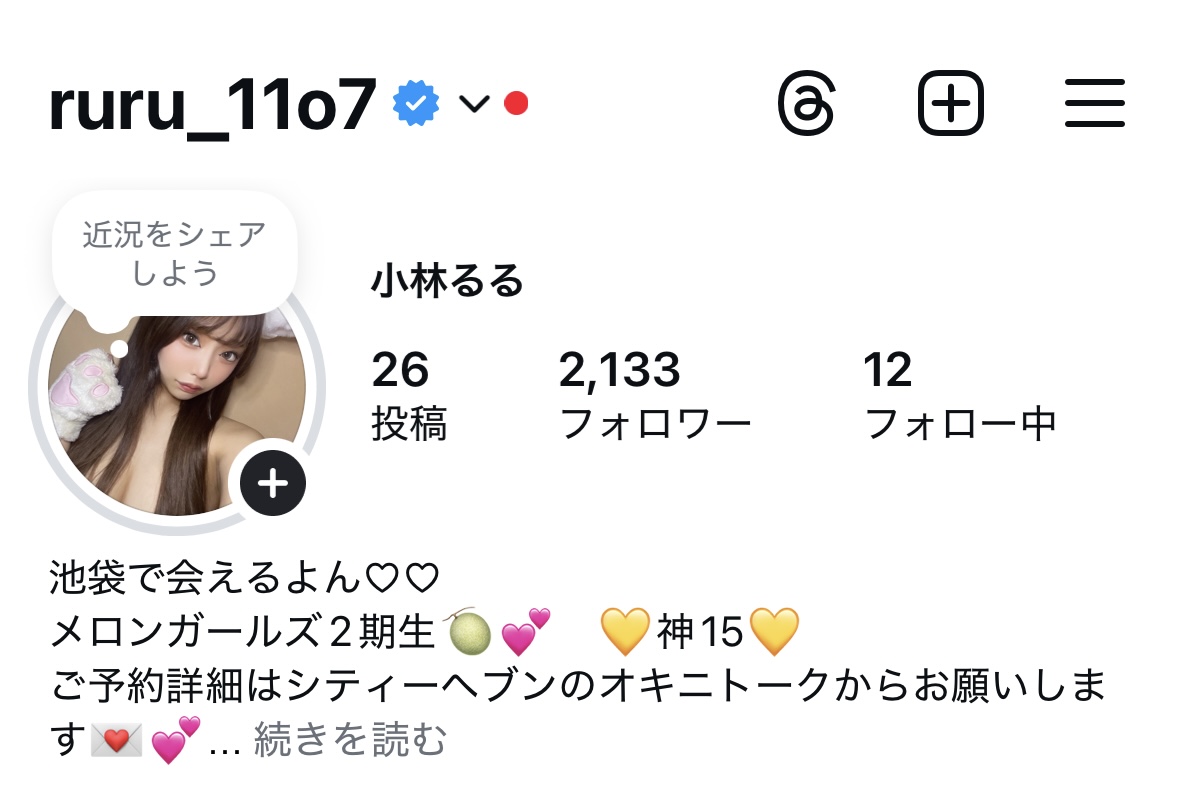
Task: Add a story with the profile plus badge
Action: coord(273,484)
